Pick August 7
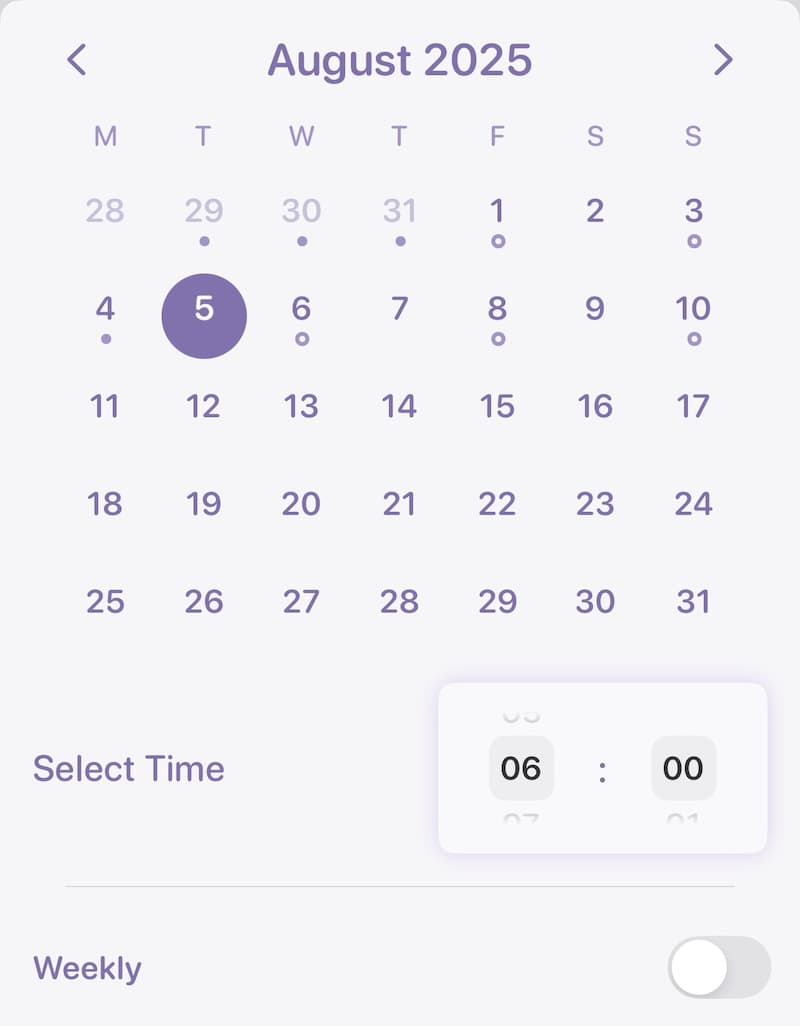Image resolution: width=800 pixels, height=1026 pixels. pos(399,309)
